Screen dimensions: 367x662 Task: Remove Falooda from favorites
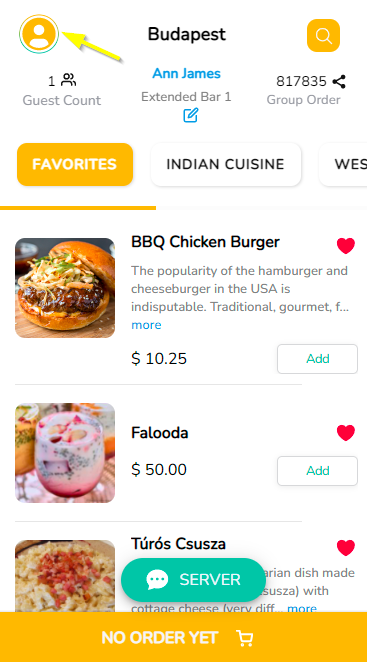(x=346, y=433)
